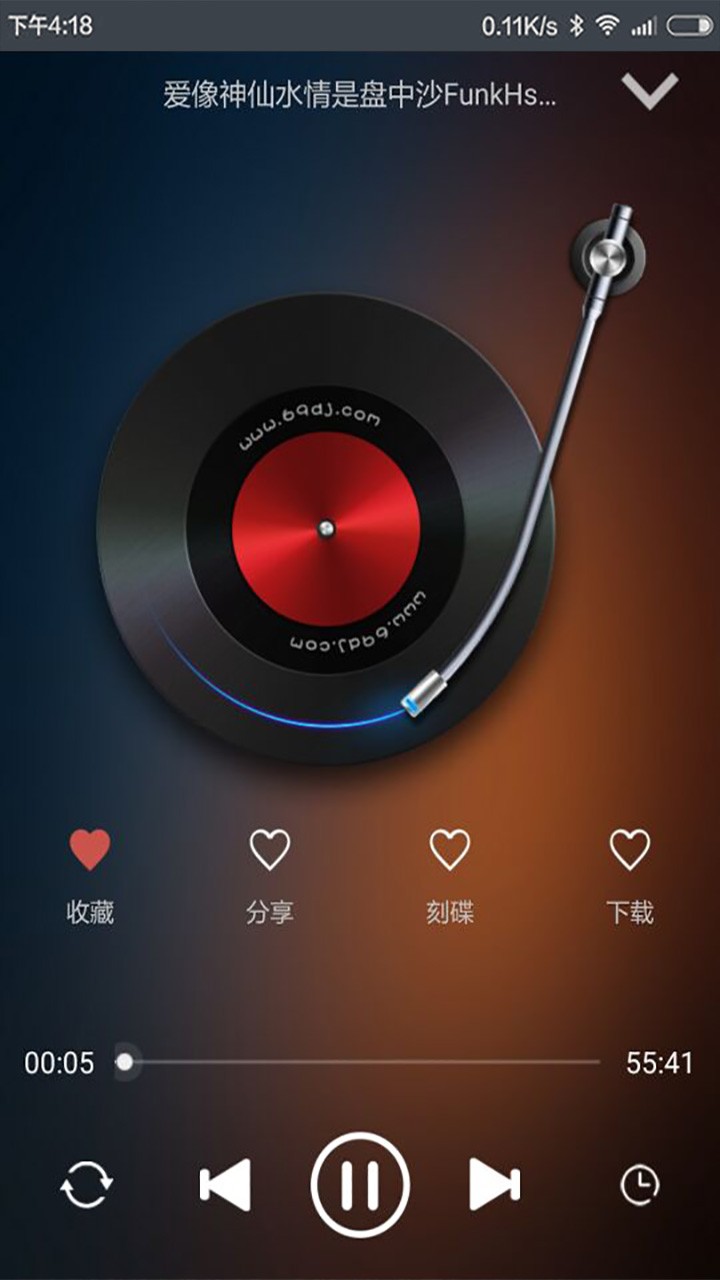Tap the 刻碟 heart button
The height and width of the screenshot is (1280, 720).
point(450,850)
